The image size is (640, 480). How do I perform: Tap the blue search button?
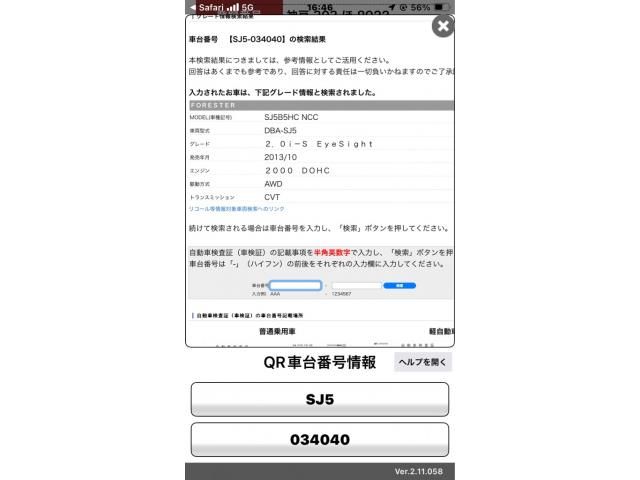[x=400, y=285]
